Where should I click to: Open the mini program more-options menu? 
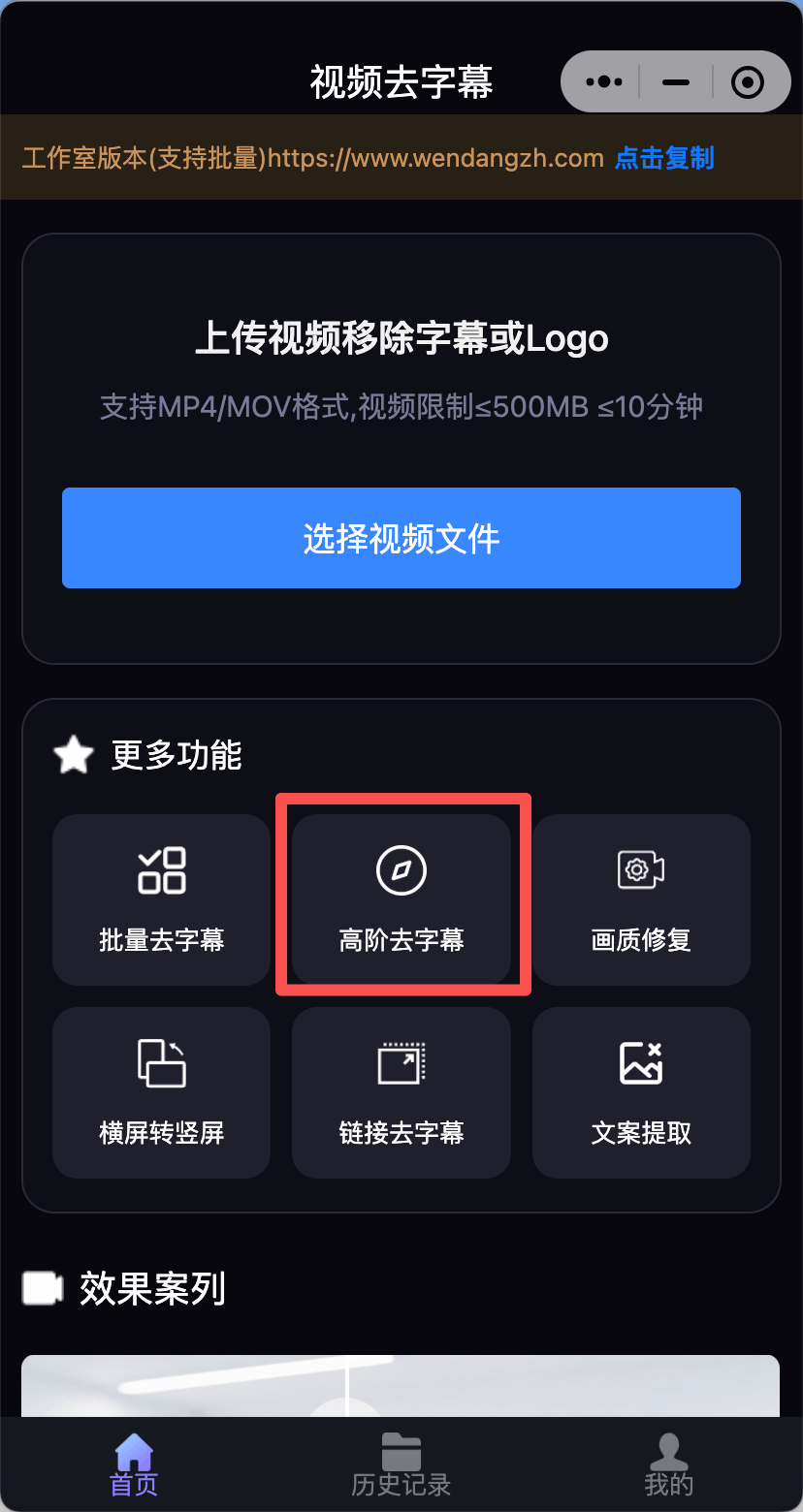pos(604,82)
